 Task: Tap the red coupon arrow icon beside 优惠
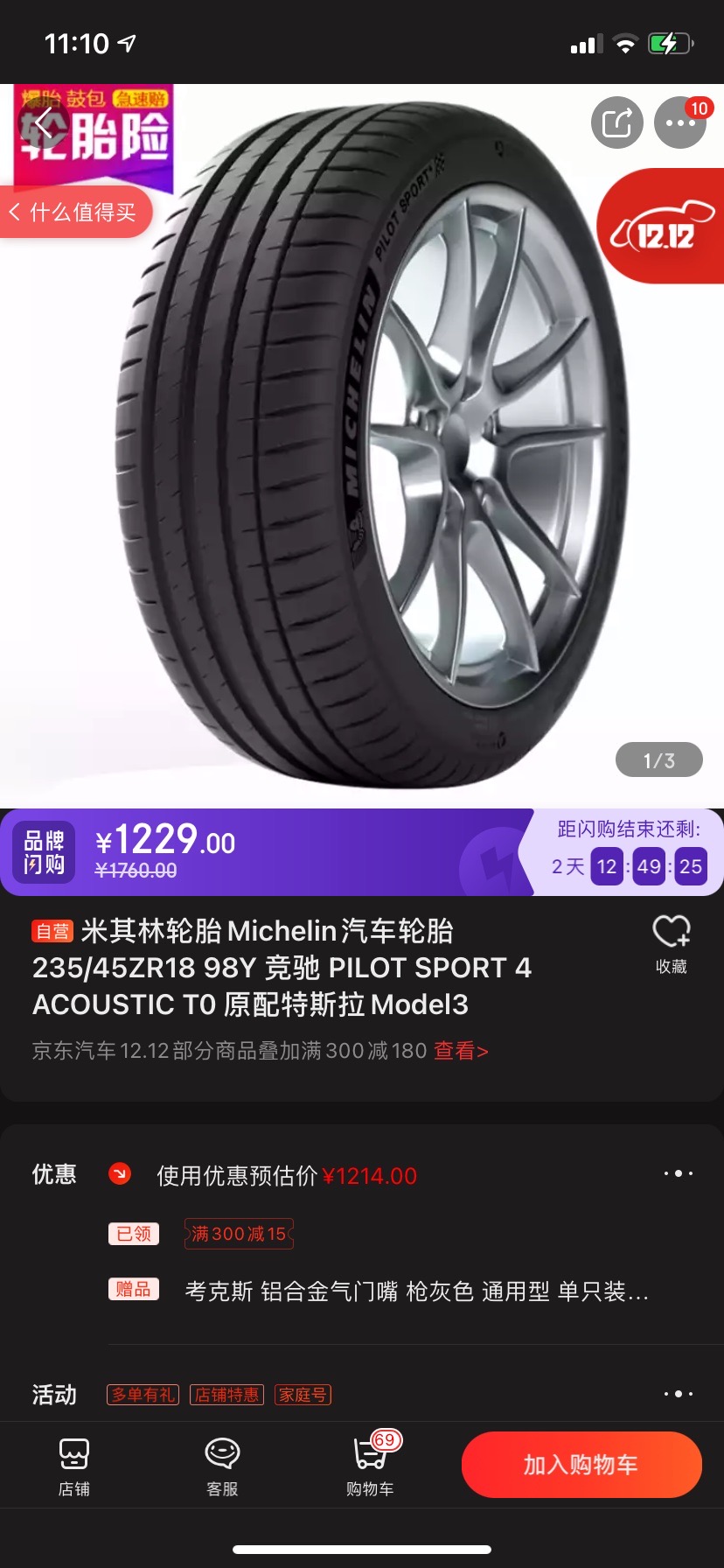pyautogui.click(x=120, y=1172)
